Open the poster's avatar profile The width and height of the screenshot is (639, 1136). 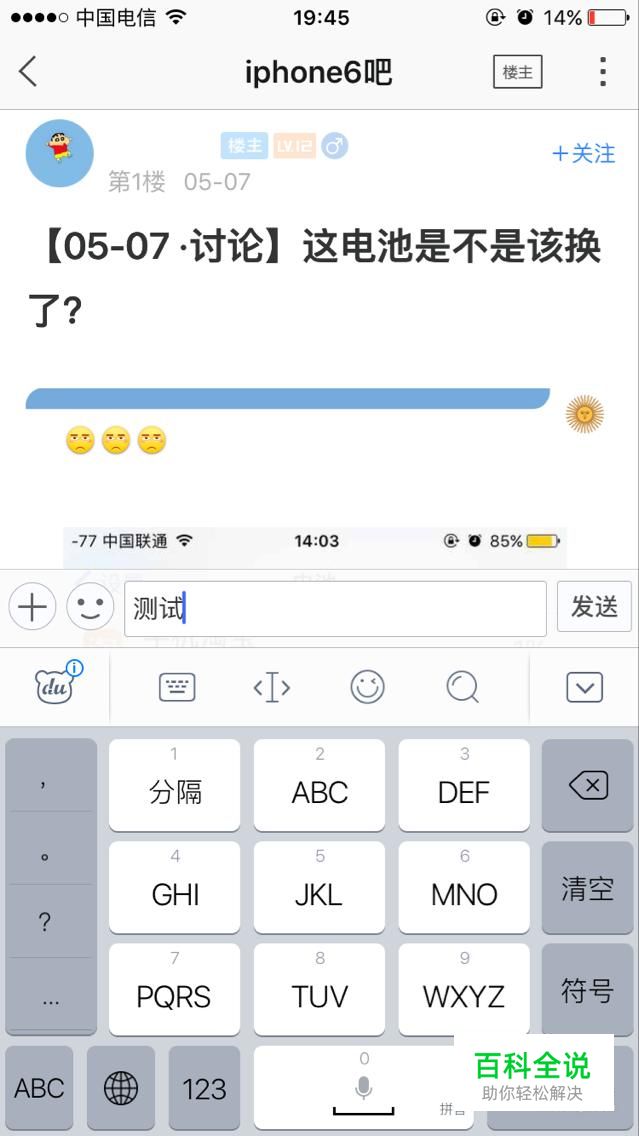pos(59,153)
